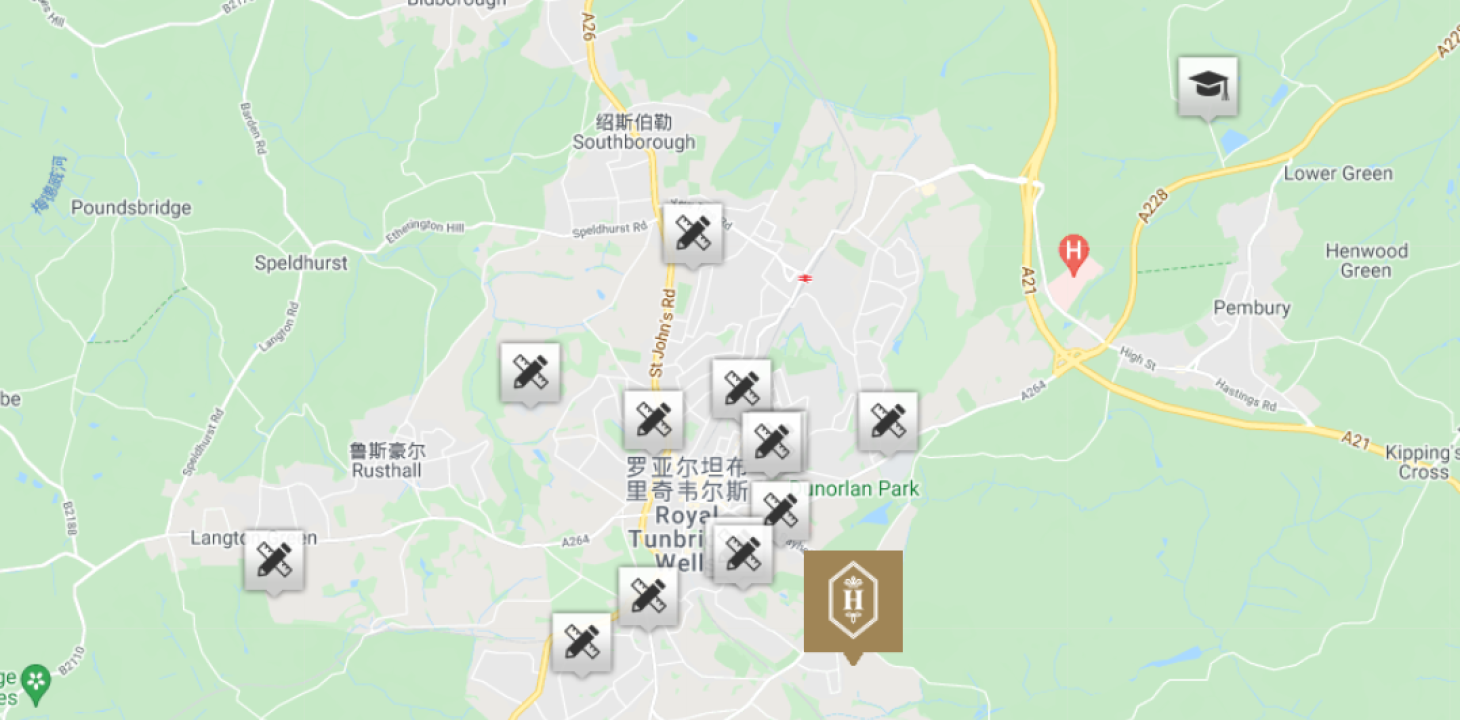
Task: Select the school marker near Speldhurst Rd
Action: click(692, 233)
